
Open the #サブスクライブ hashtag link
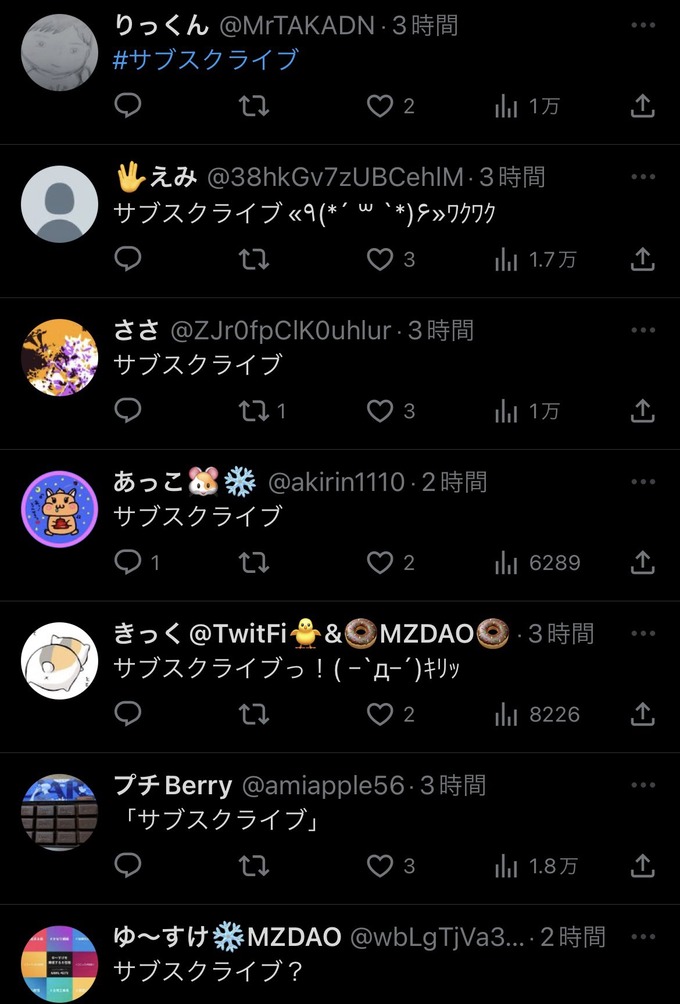[206, 59]
